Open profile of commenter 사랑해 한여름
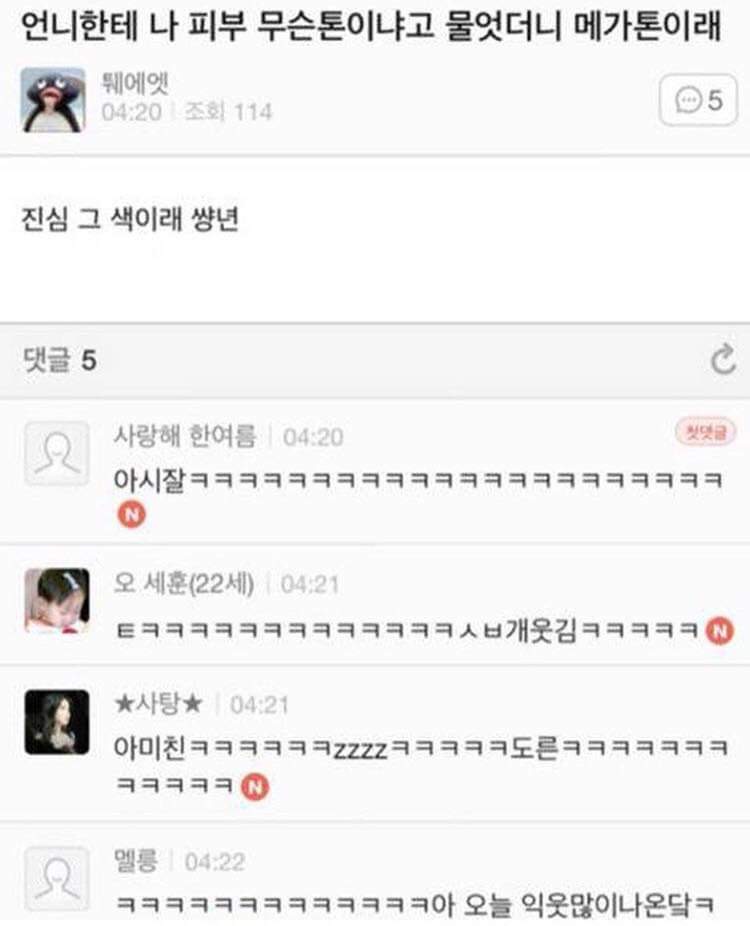Screen dimensions: 750x926 (57, 454)
